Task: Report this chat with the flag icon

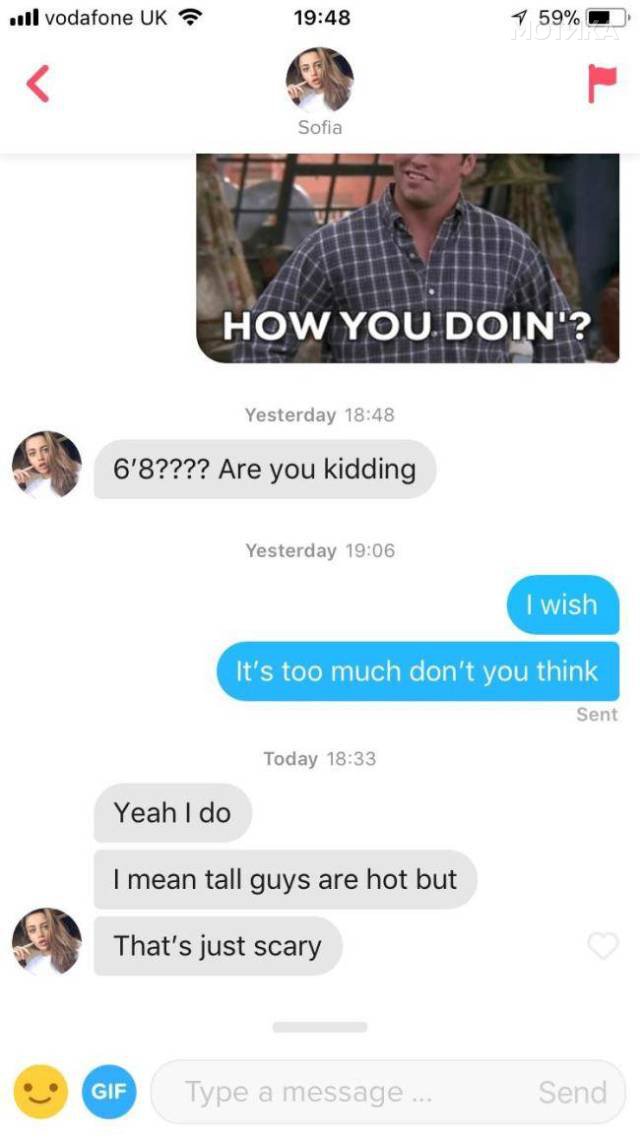Action: coord(601,84)
